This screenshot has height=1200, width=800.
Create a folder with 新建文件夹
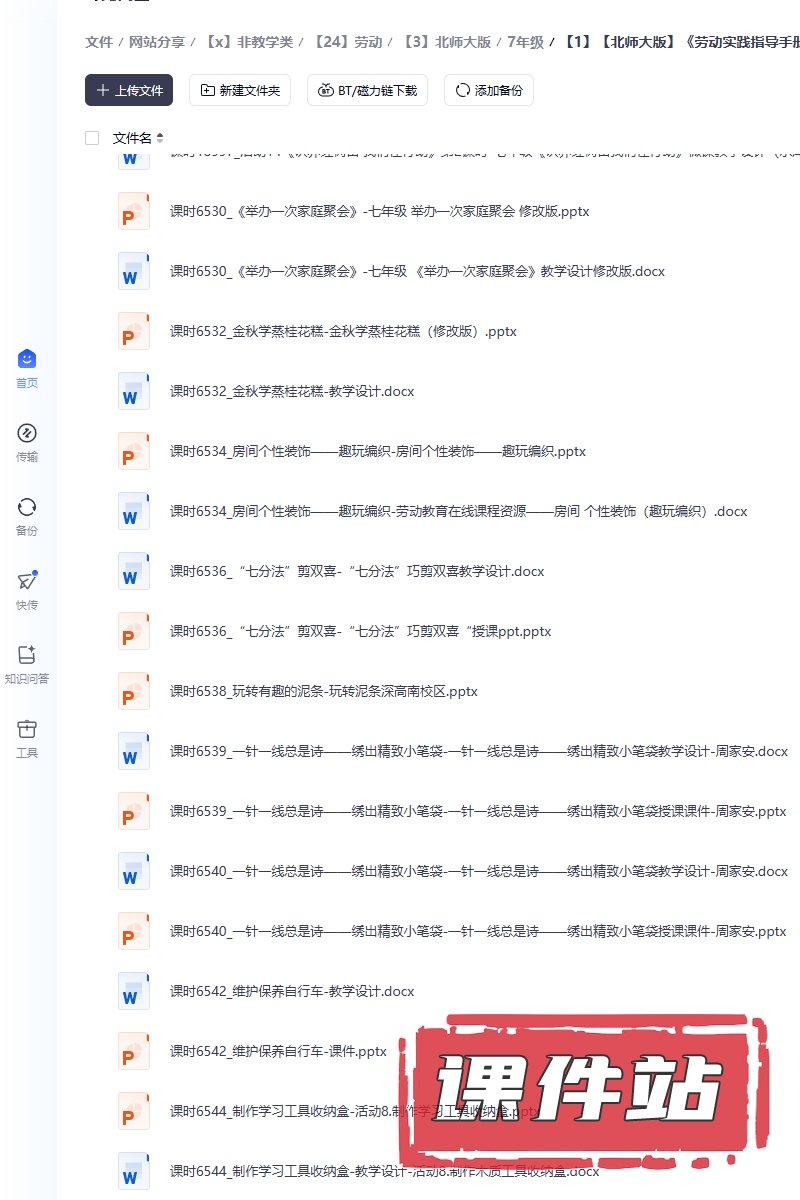click(240, 90)
